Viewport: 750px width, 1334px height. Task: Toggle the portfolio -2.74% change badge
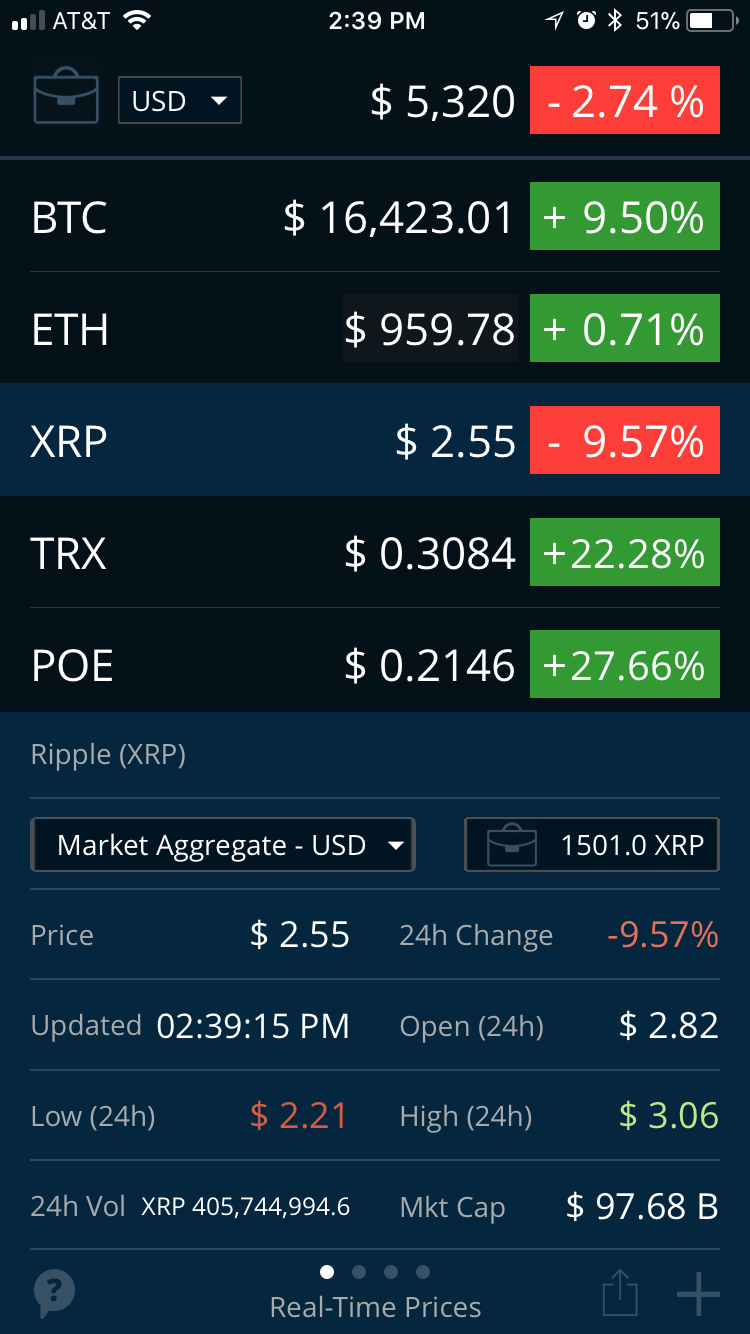tap(624, 100)
